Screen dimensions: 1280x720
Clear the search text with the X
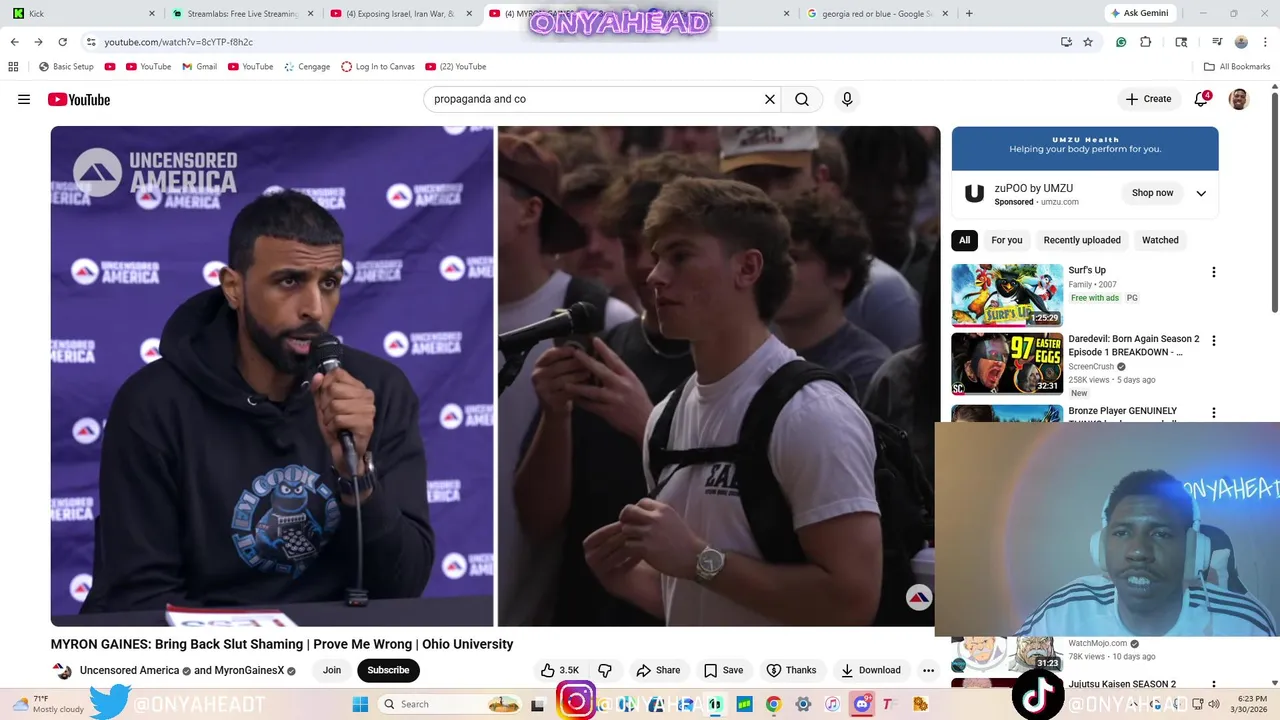pos(770,99)
